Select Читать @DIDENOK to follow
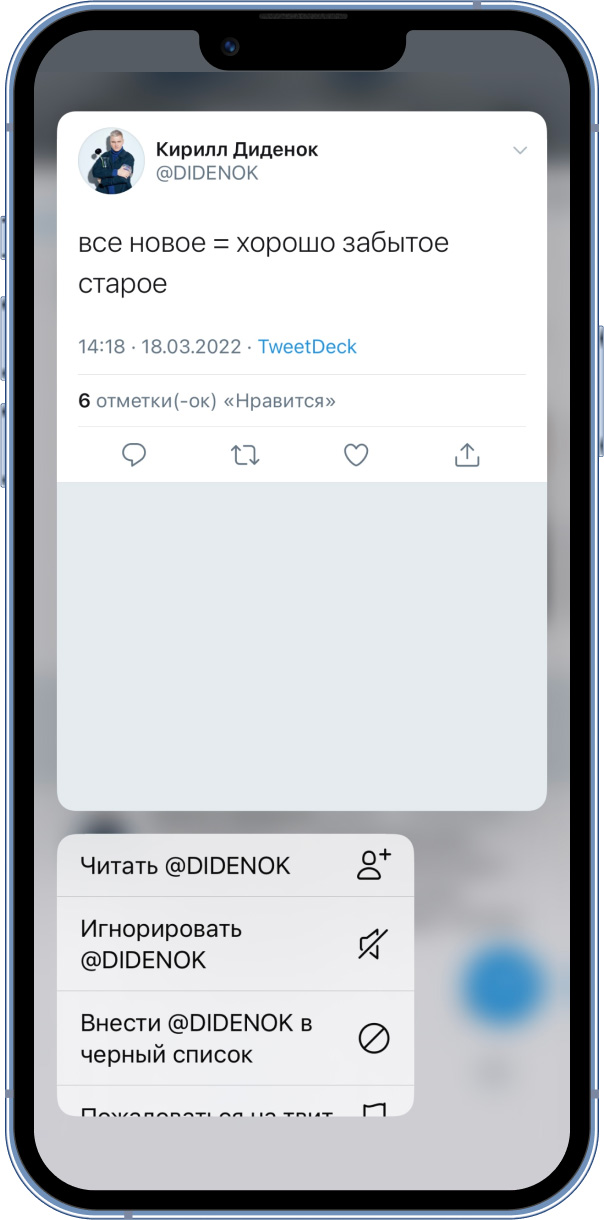This screenshot has width=604, height=1220. (235, 866)
